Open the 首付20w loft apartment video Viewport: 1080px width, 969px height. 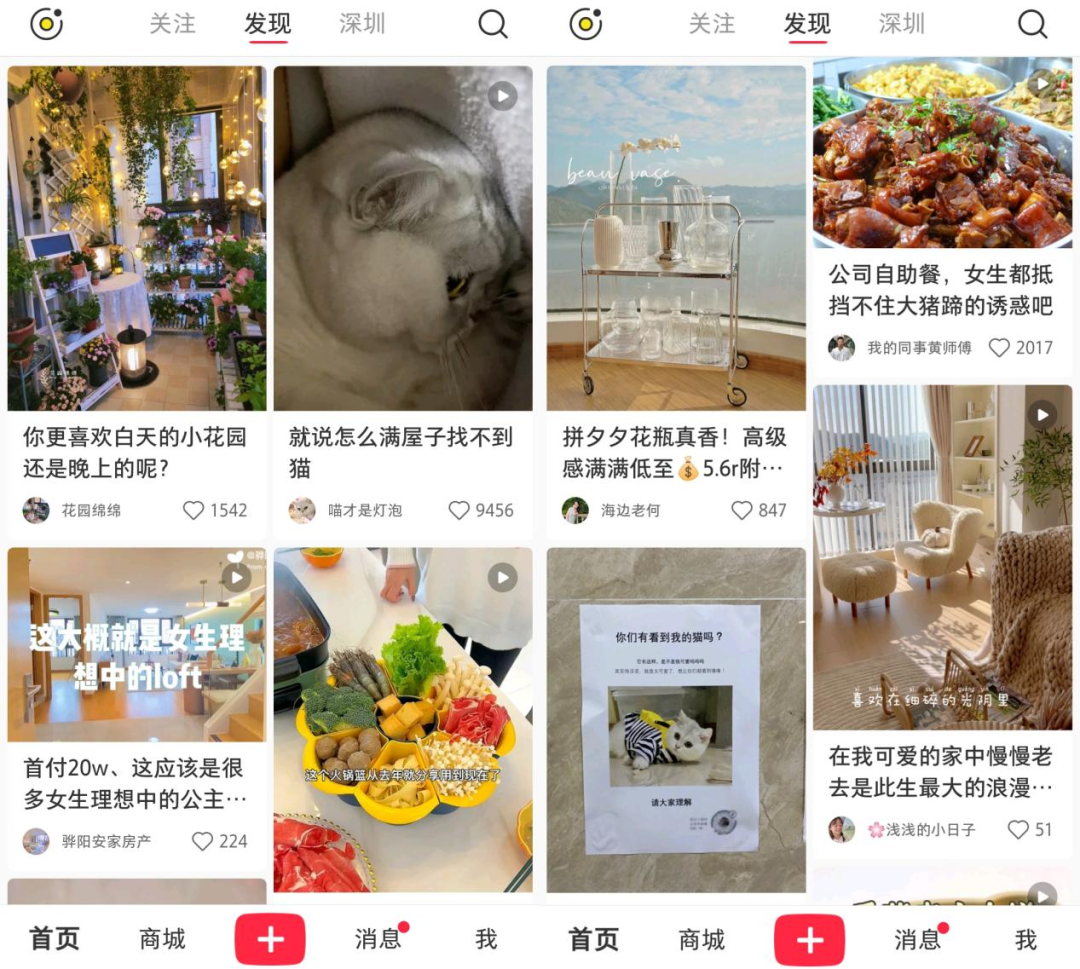click(137, 645)
